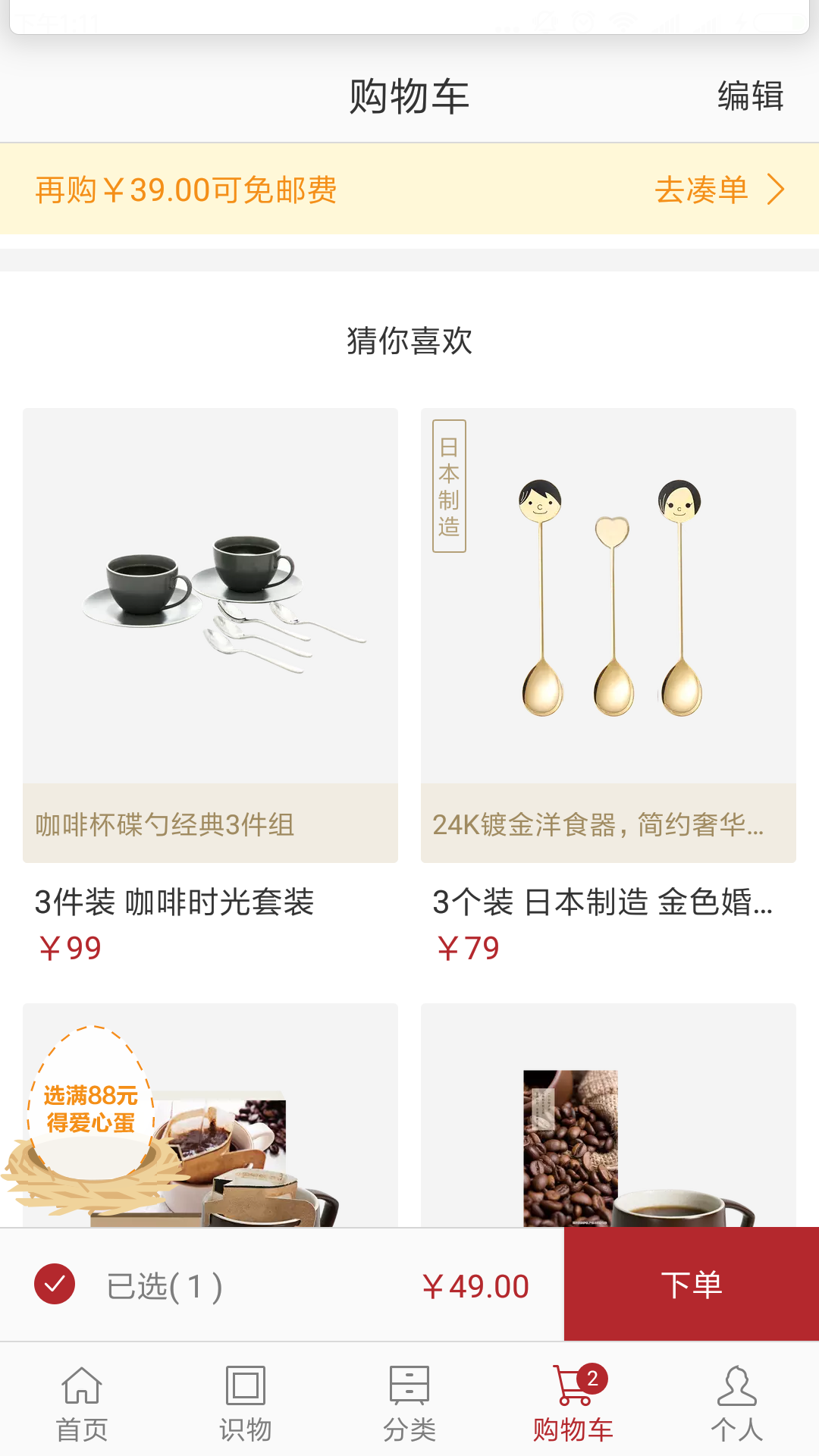Place the order with 下单
This screenshot has width=819, height=1456.
[x=691, y=1285]
